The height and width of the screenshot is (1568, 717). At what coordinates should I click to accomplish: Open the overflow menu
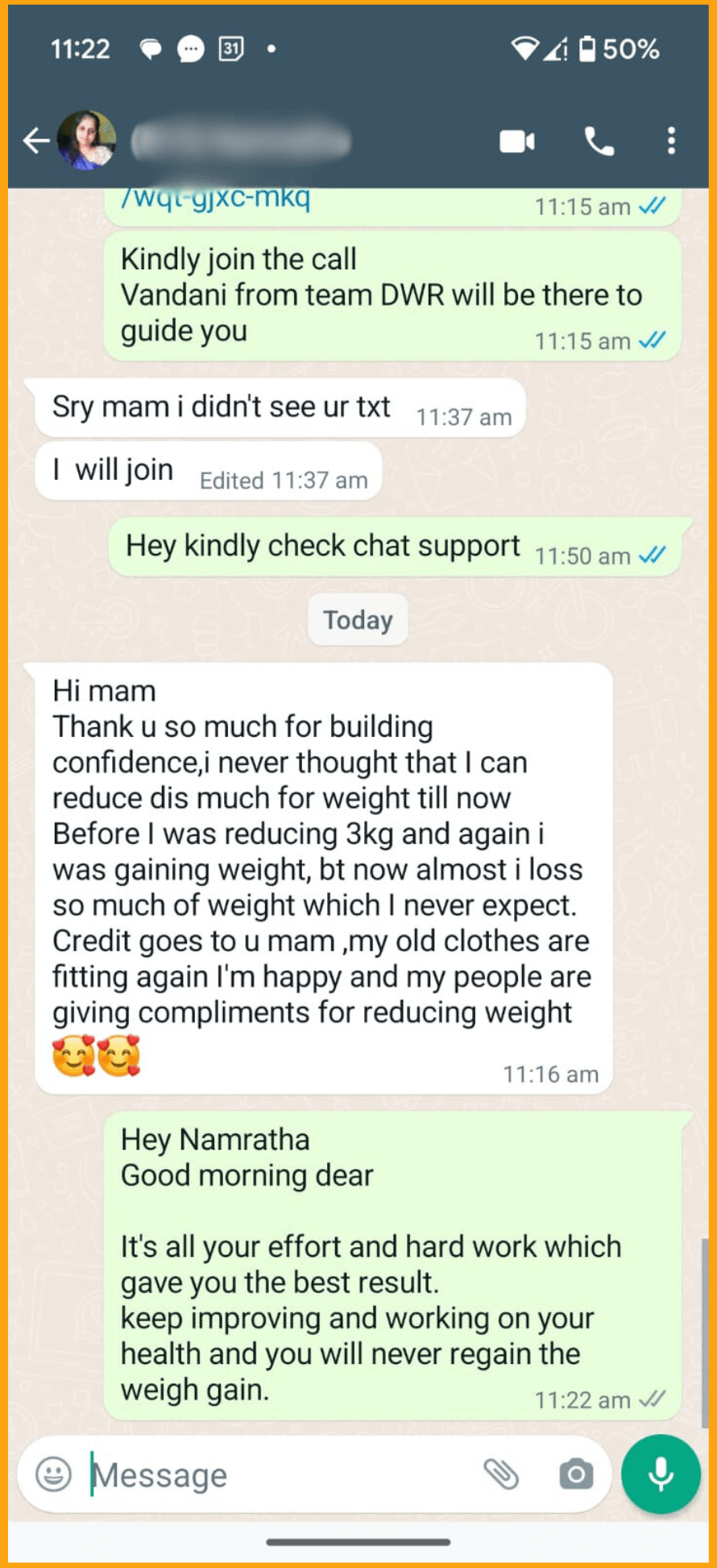click(x=671, y=141)
